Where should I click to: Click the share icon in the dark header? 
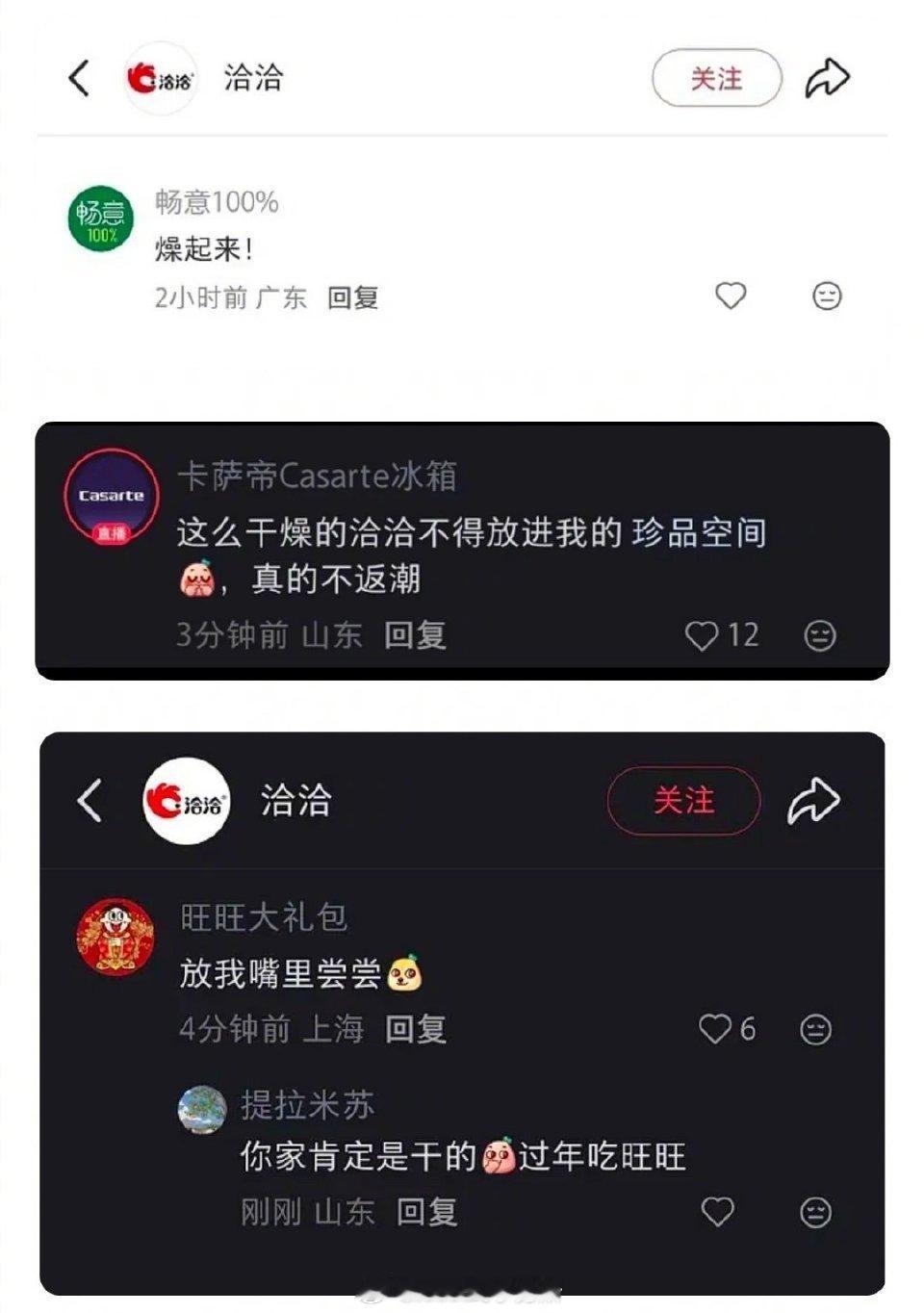click(x=812, y=802)
